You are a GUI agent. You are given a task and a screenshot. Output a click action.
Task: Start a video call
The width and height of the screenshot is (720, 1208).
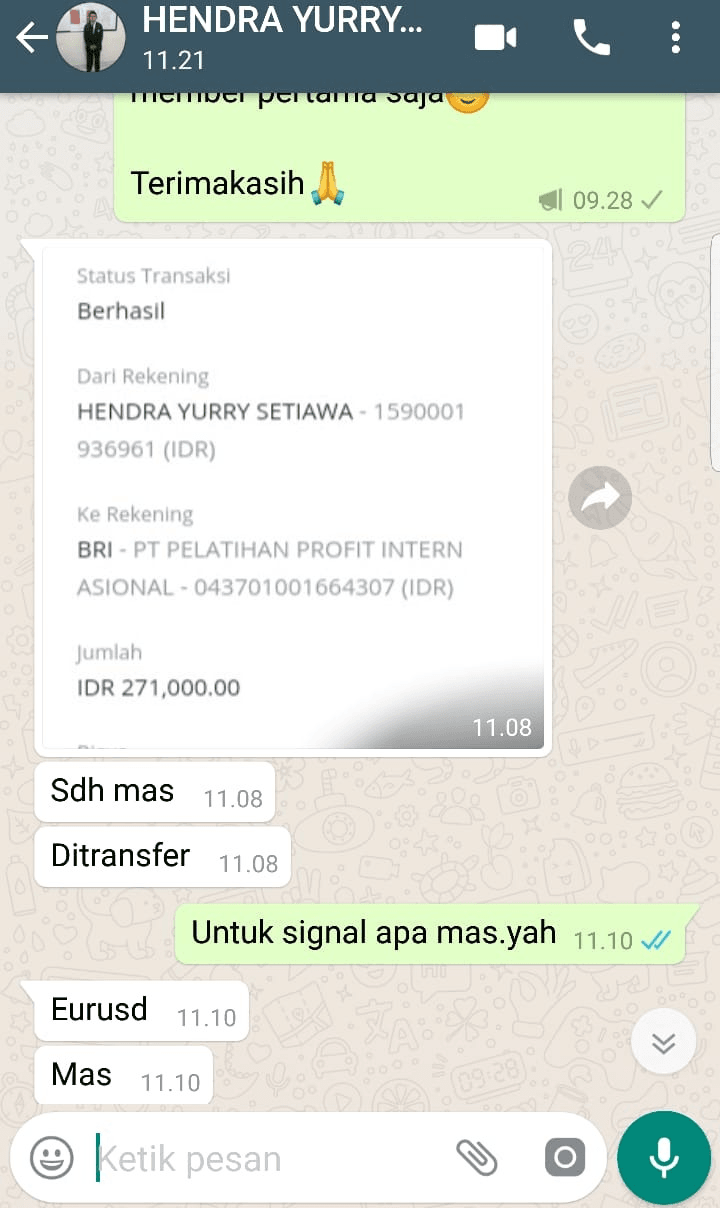tap(495, 39)
